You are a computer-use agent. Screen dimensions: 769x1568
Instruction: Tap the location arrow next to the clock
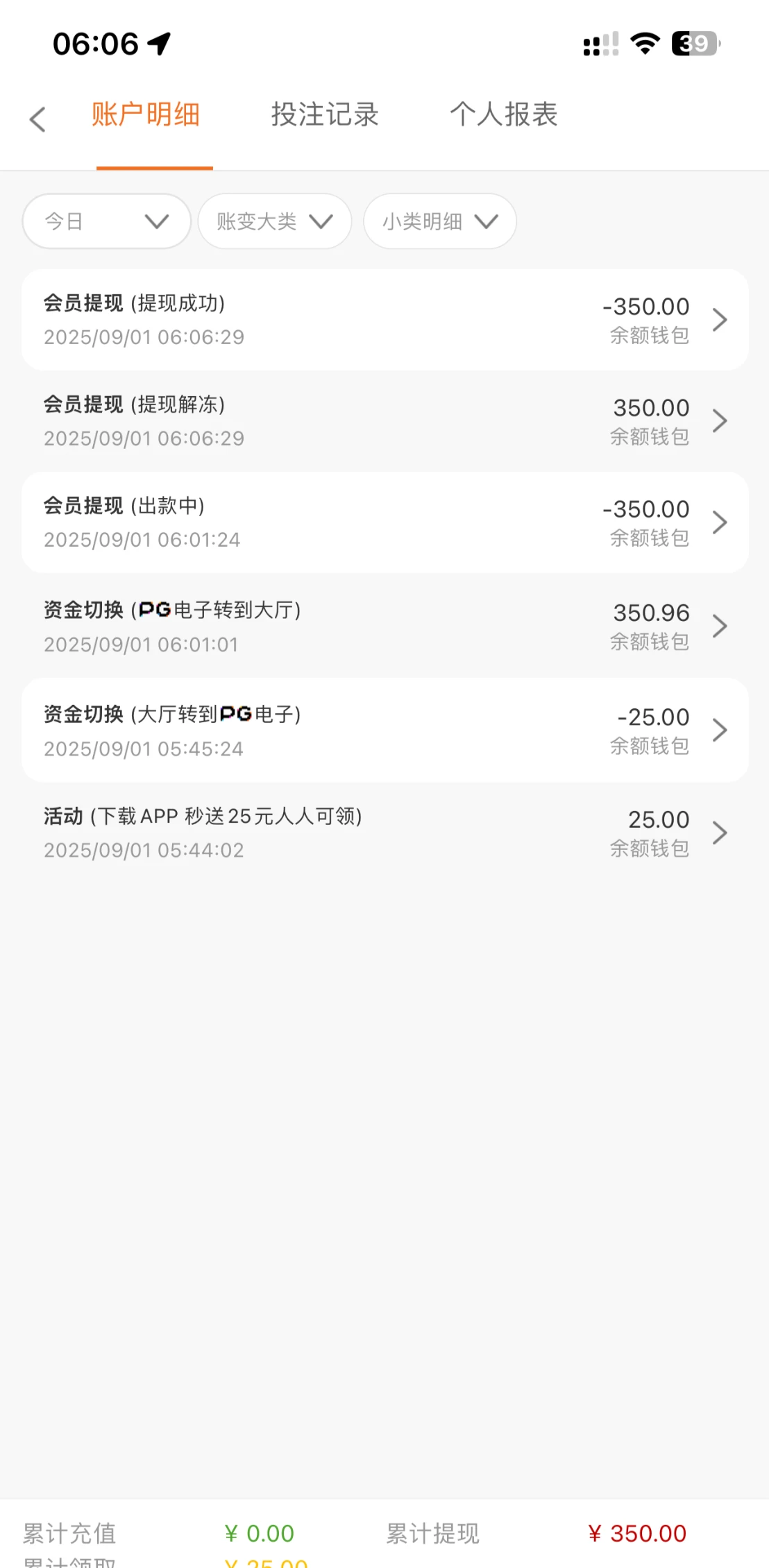(160, 43)
